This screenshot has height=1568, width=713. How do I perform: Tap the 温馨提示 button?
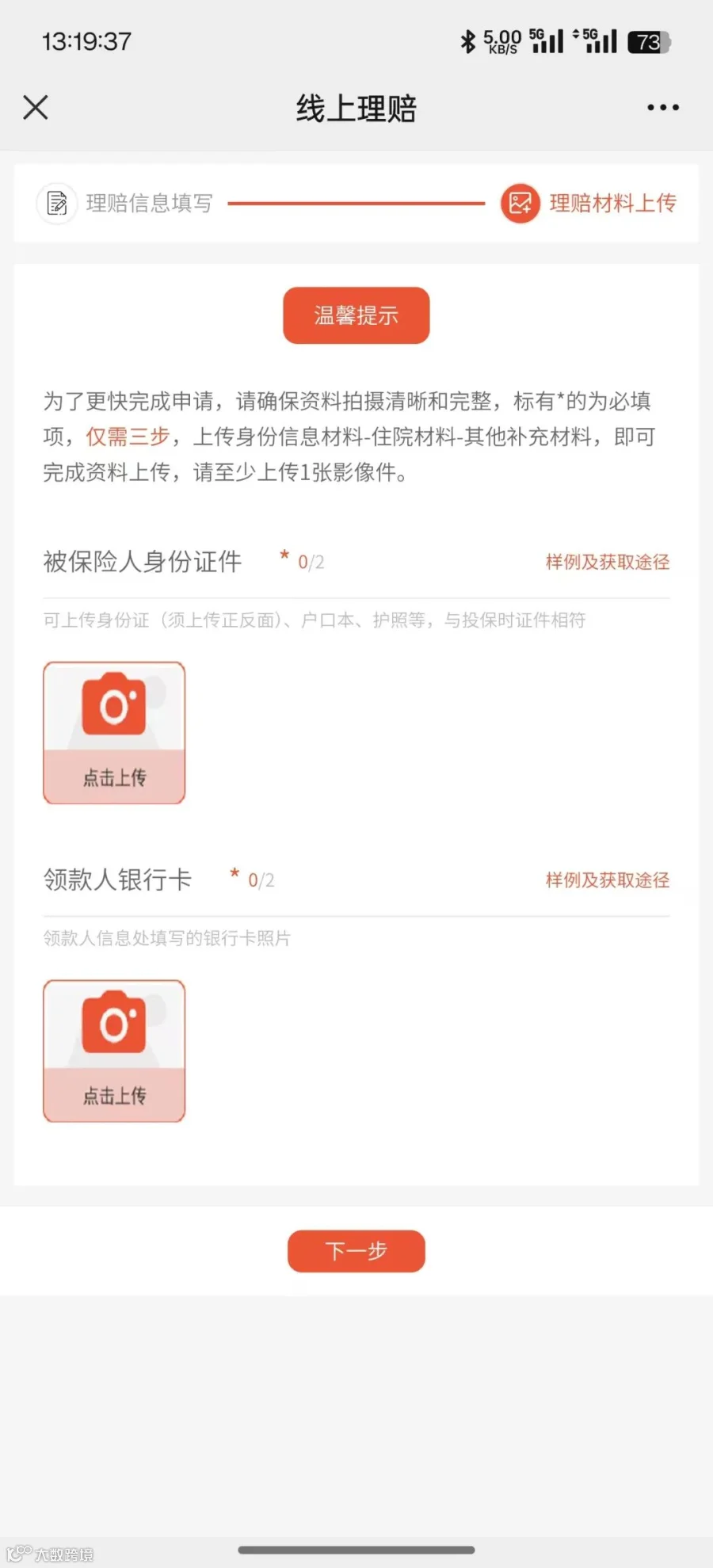pos(356,315)
